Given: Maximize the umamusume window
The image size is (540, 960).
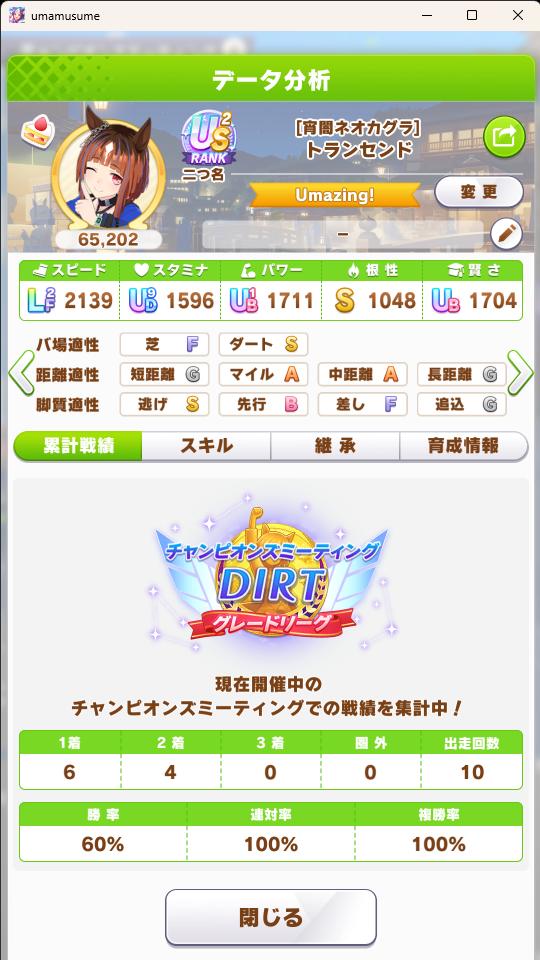Looking at the screenshot, I should pyautogui.click(x=472, y=15).
